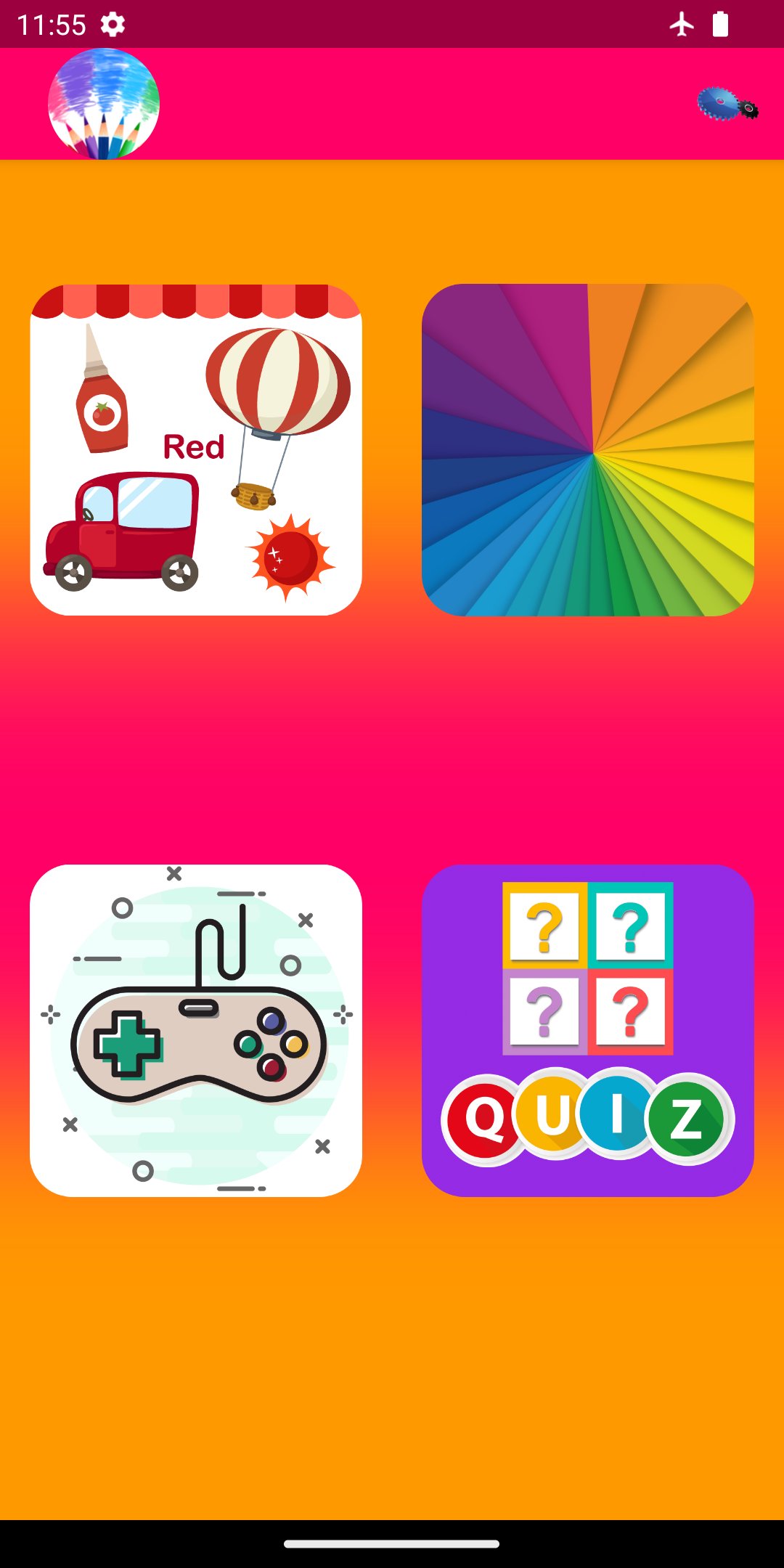Start the Quiz tile
Screen dimensions: 784x1568
tap(587, 1030)
